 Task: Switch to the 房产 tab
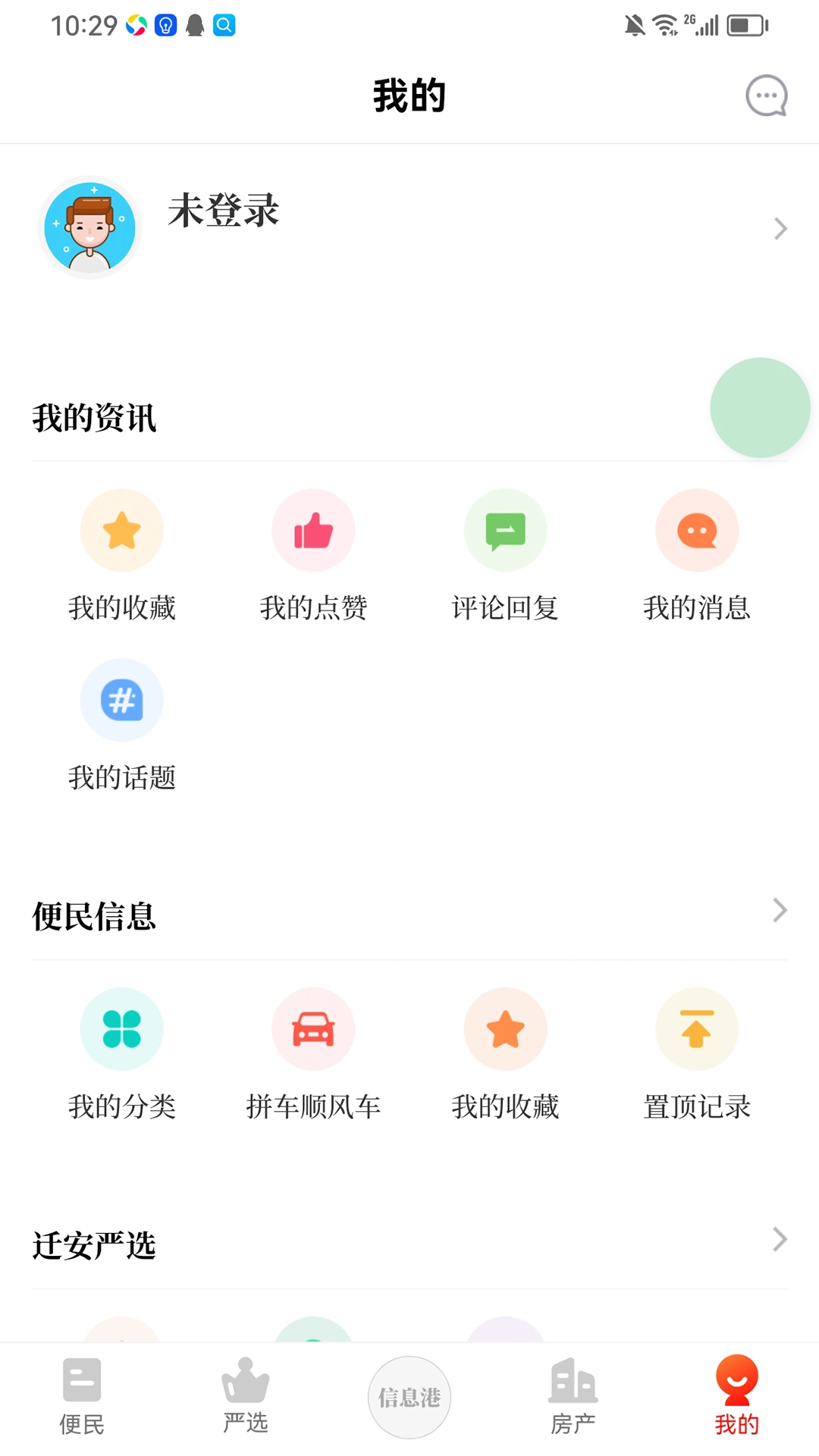coord(573,1399)
